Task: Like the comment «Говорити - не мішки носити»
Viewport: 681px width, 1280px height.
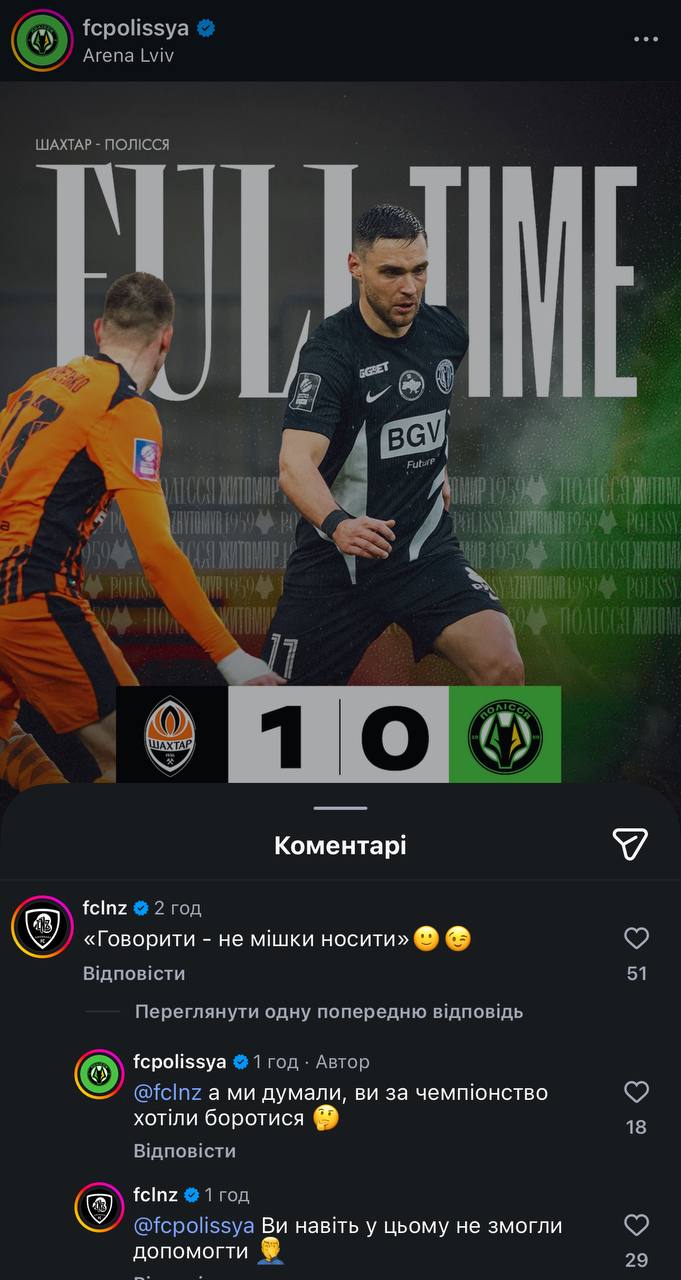Action: pos(636,938)
